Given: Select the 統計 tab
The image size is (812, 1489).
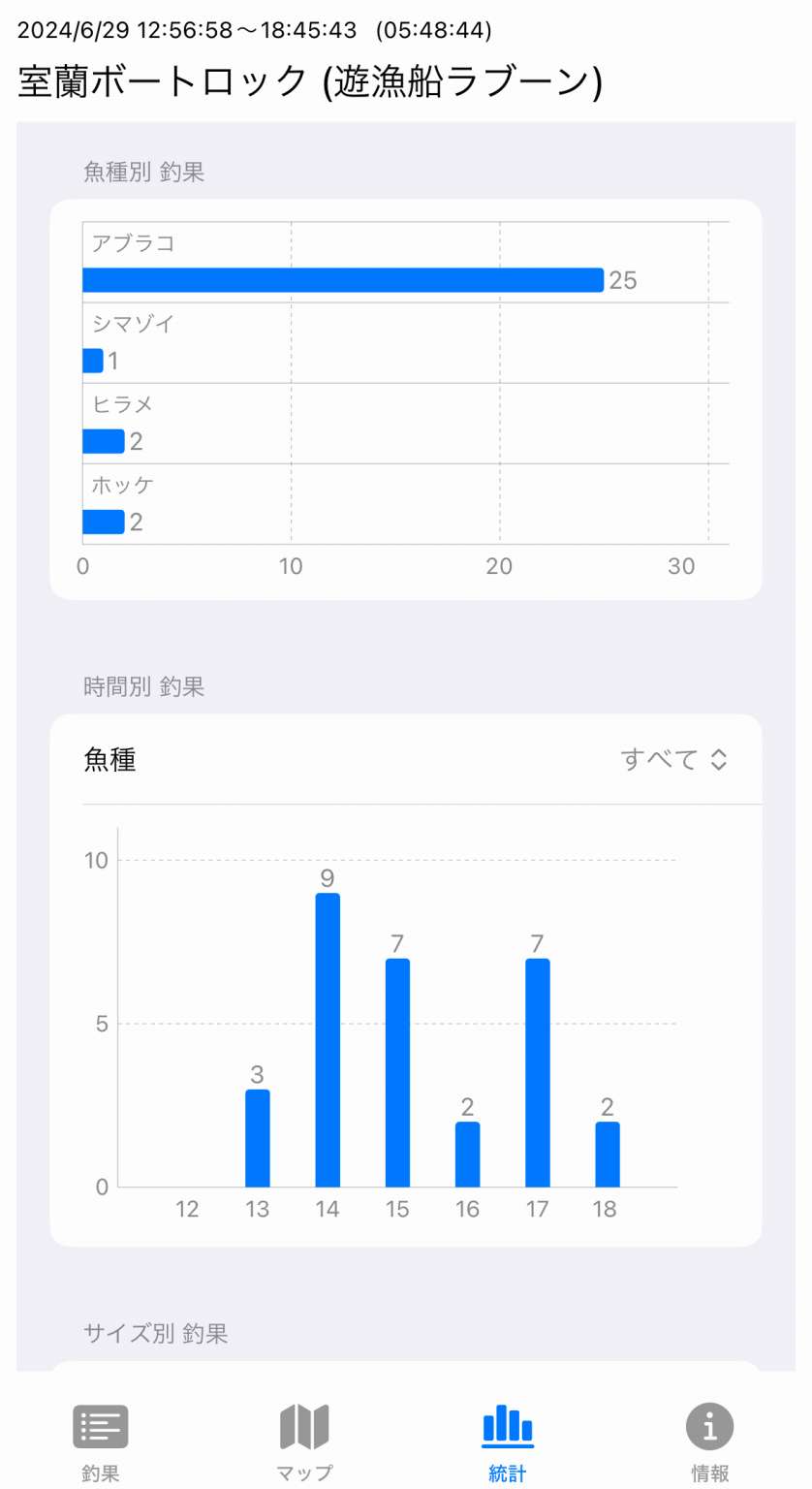Looking at the screenshot, I should coord(508,1441).
